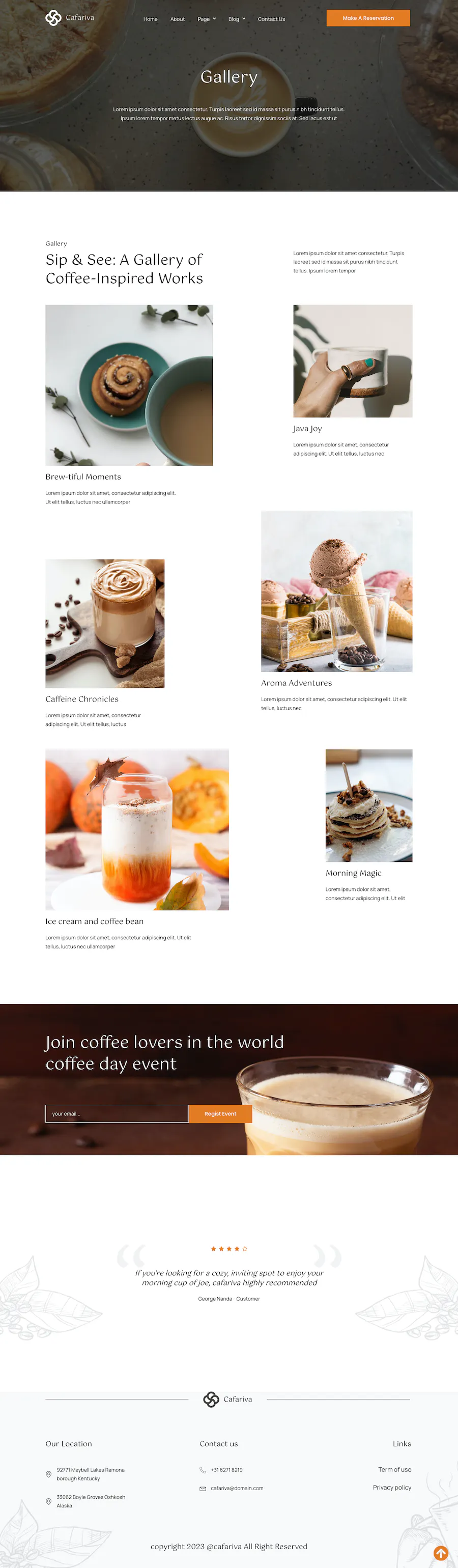458x1568 pixels.
Task: Open the Ice cream and coffee bean image
Action: tap(137, 829)
